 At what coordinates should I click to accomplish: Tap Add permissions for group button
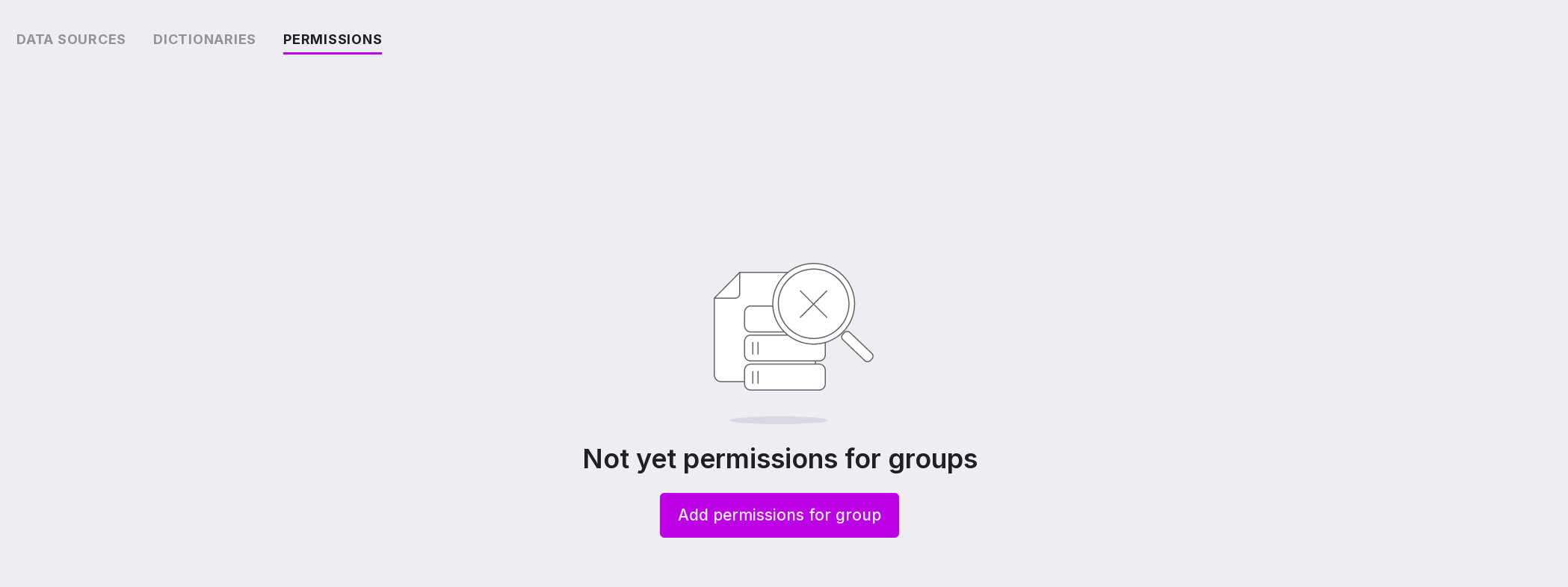pyautogui.click(x=779, y=515)
